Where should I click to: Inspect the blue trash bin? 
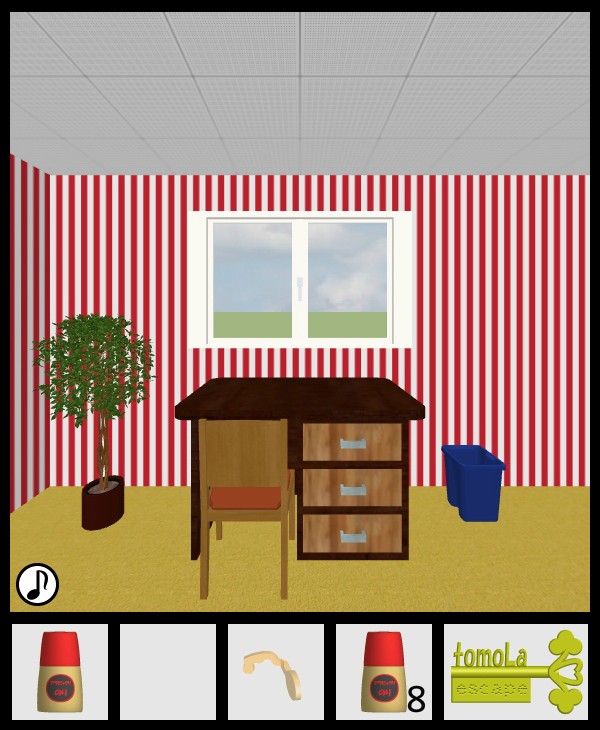474,483
